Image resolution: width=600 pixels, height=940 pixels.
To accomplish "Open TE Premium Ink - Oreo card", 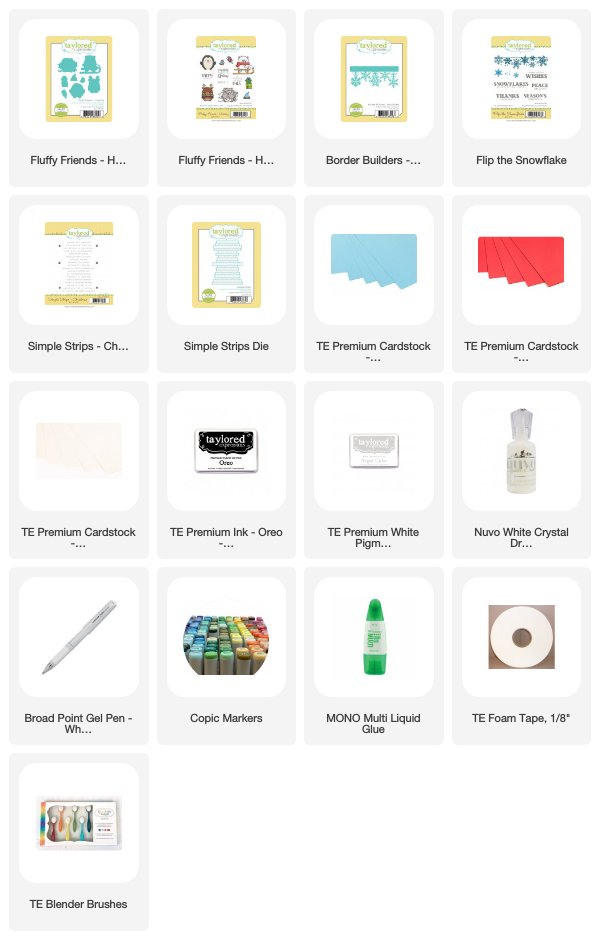I will (226, 470).
